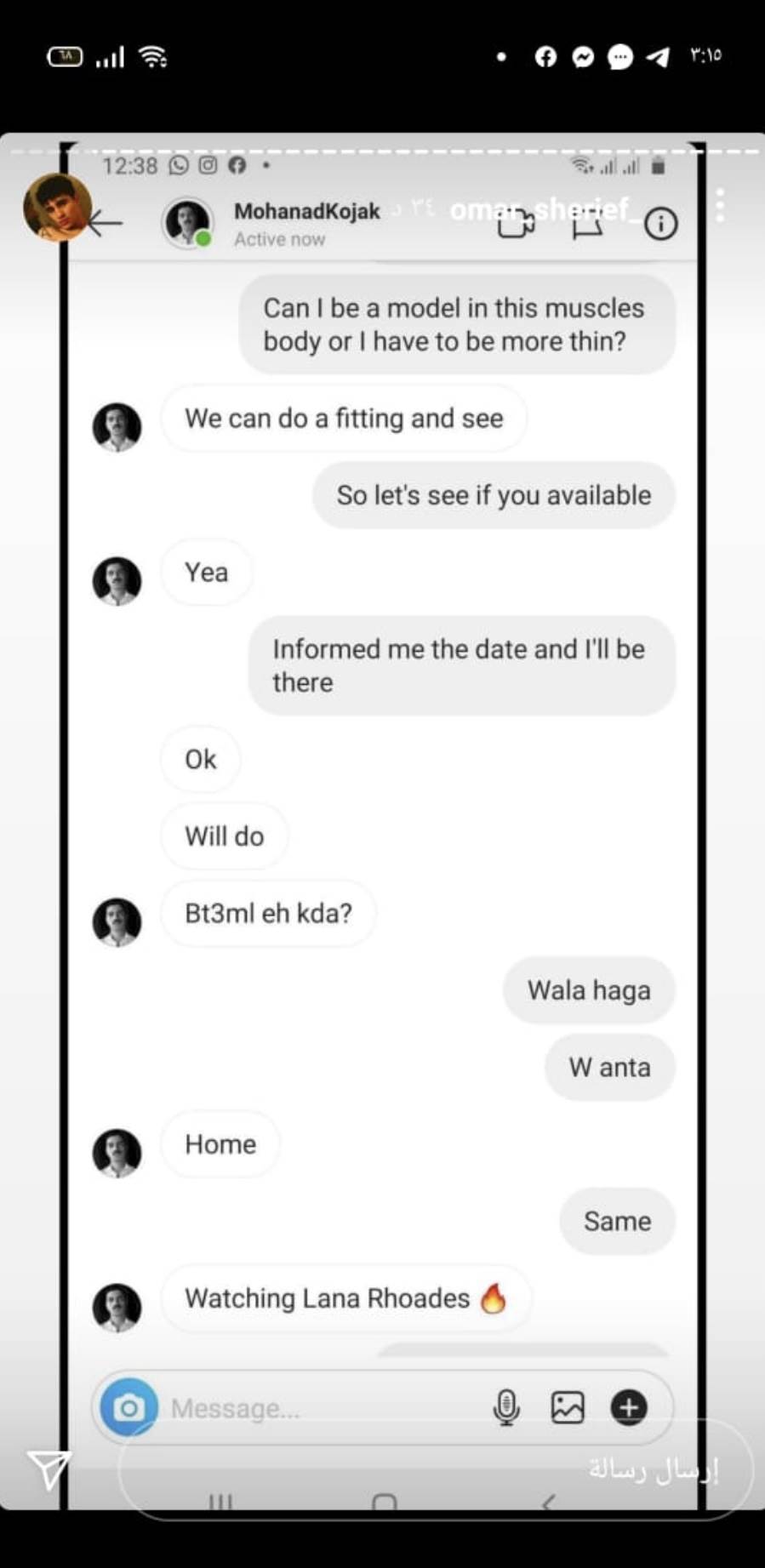Open the story poster's profile picture
This screenshot has width=765, height=1568.
pyautogui.click(x=58, y=208)
